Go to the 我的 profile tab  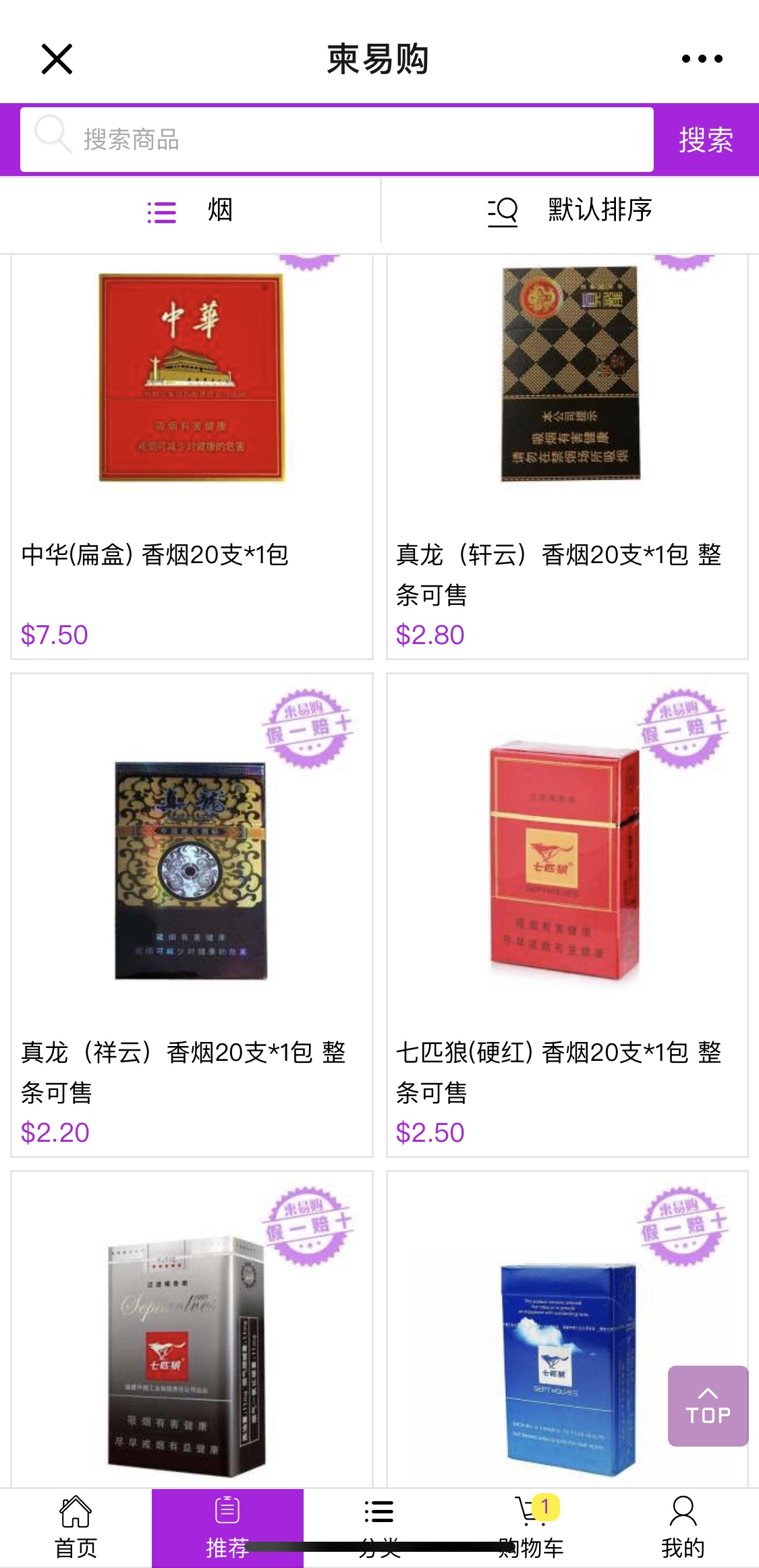tap(683, 1528)
